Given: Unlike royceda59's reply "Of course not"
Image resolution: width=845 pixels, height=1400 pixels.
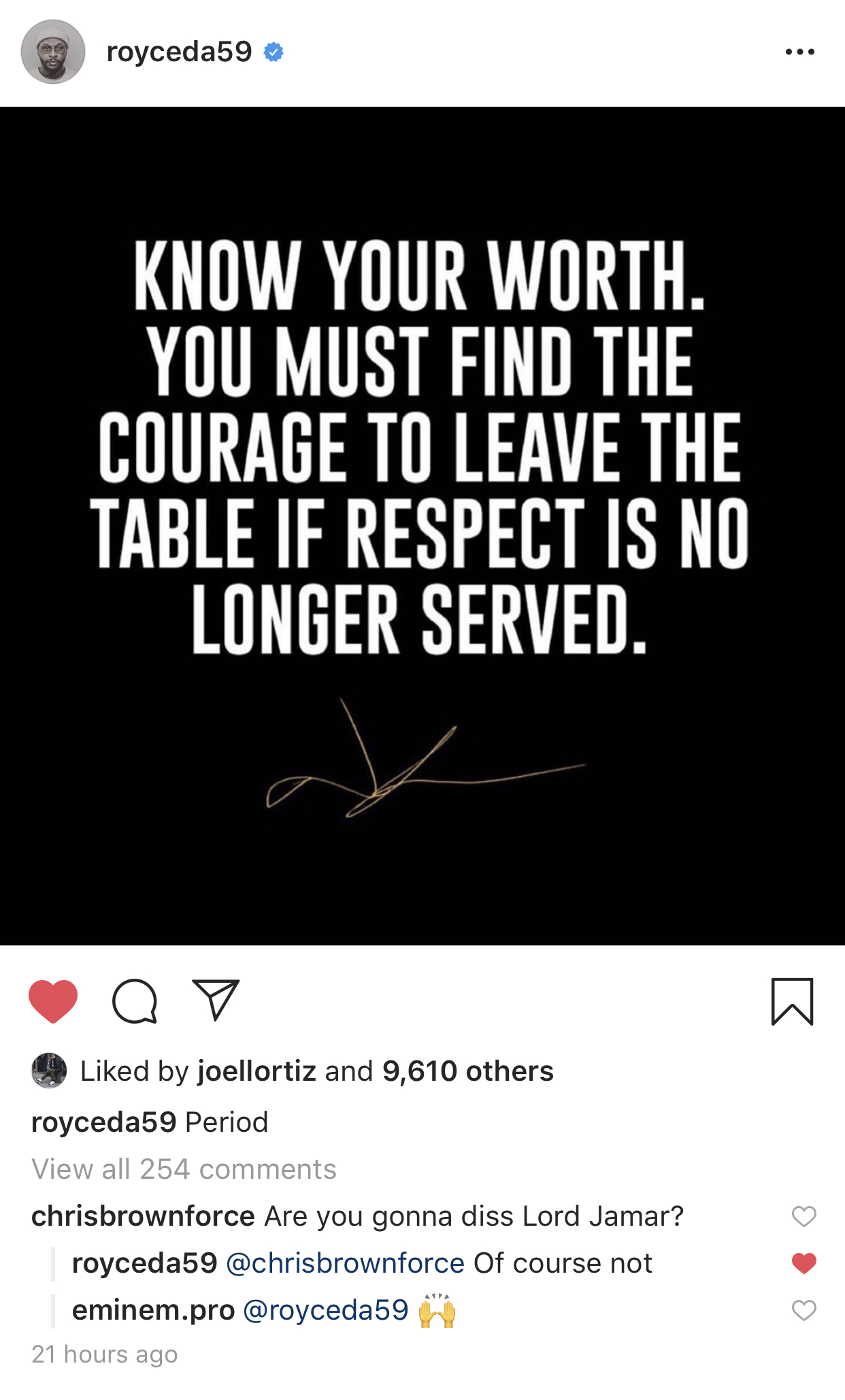Looking at the screenshot, I should (804, 1263).
